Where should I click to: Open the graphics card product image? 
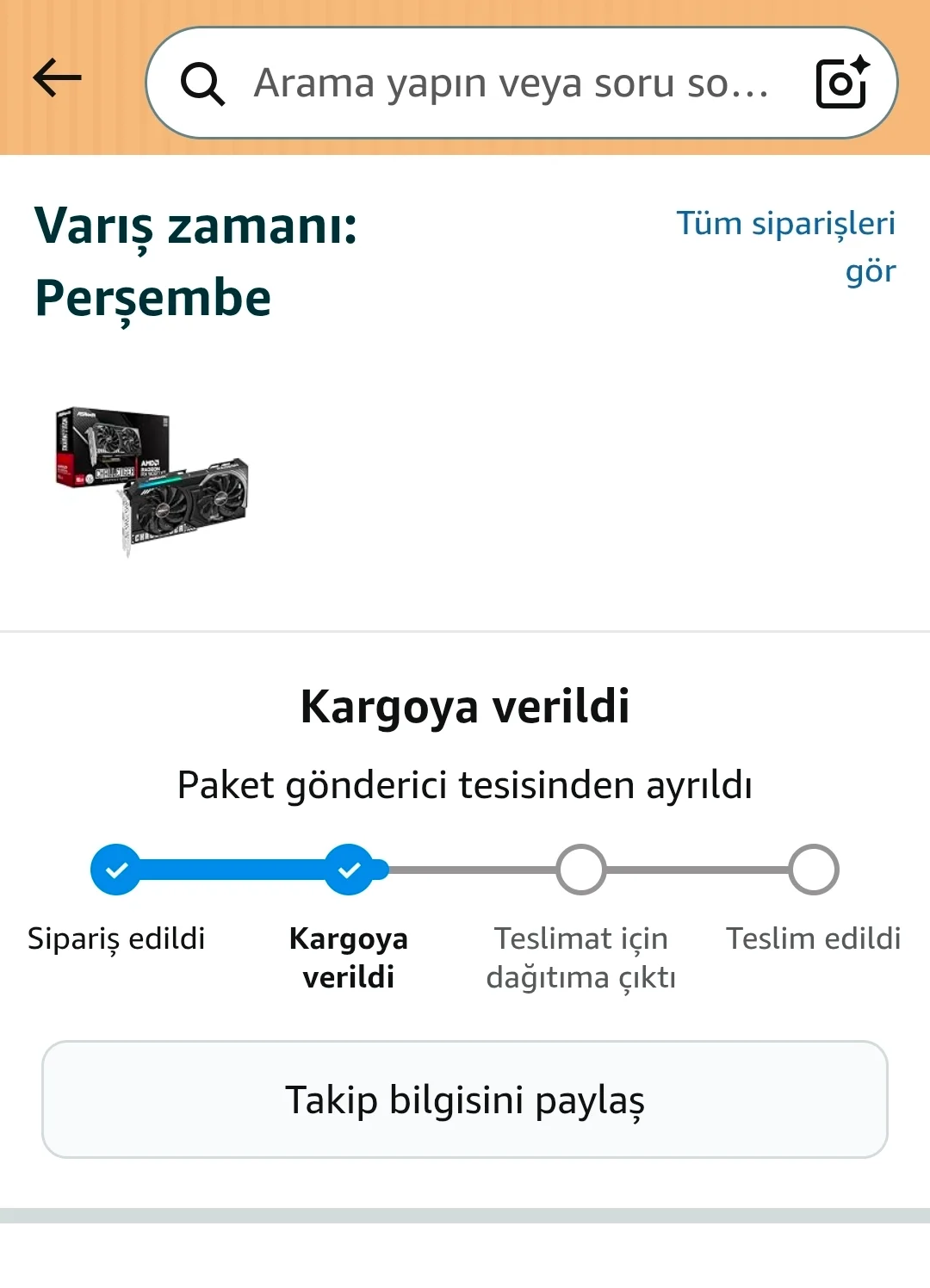coord(152,480)
